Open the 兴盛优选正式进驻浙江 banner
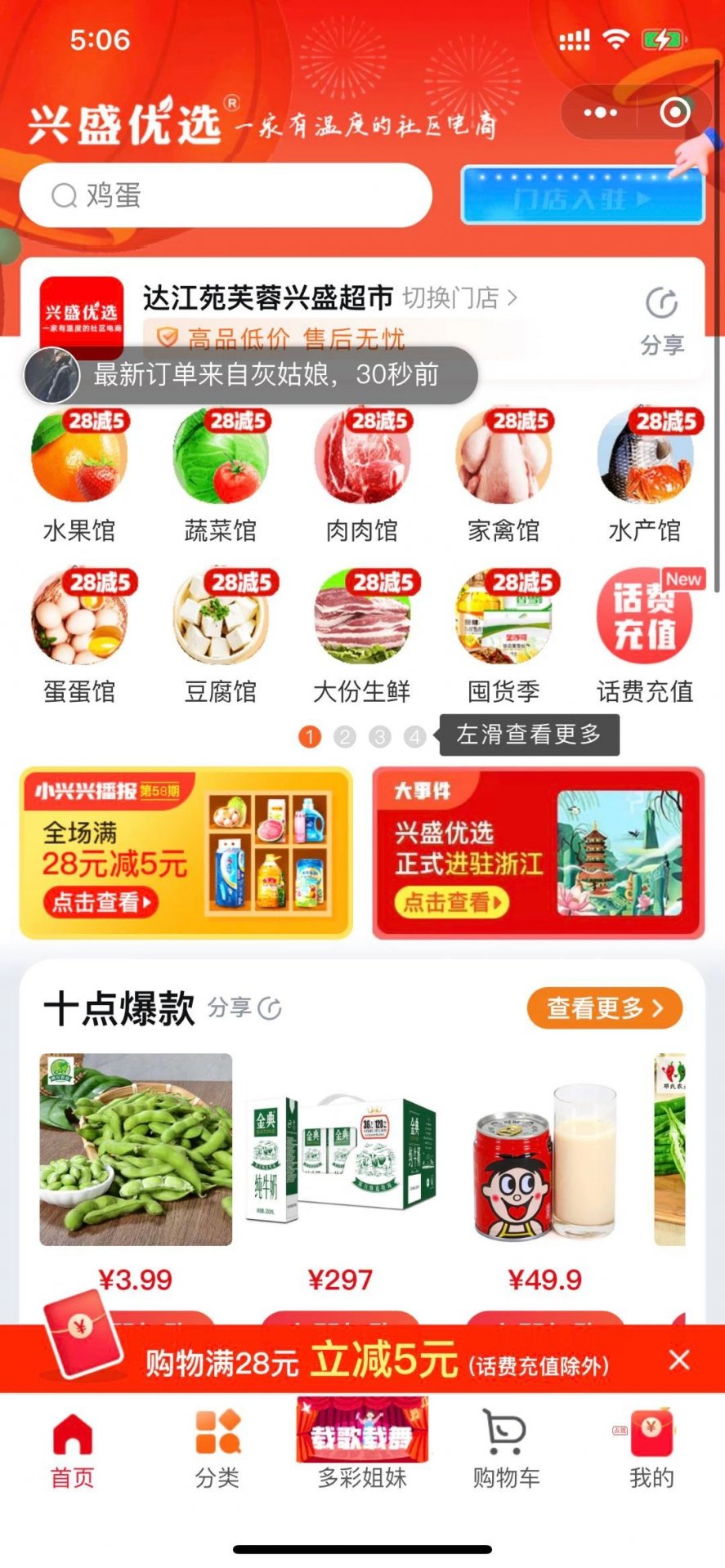This screenshot has width=725, height=1568. tap(538, 852)
